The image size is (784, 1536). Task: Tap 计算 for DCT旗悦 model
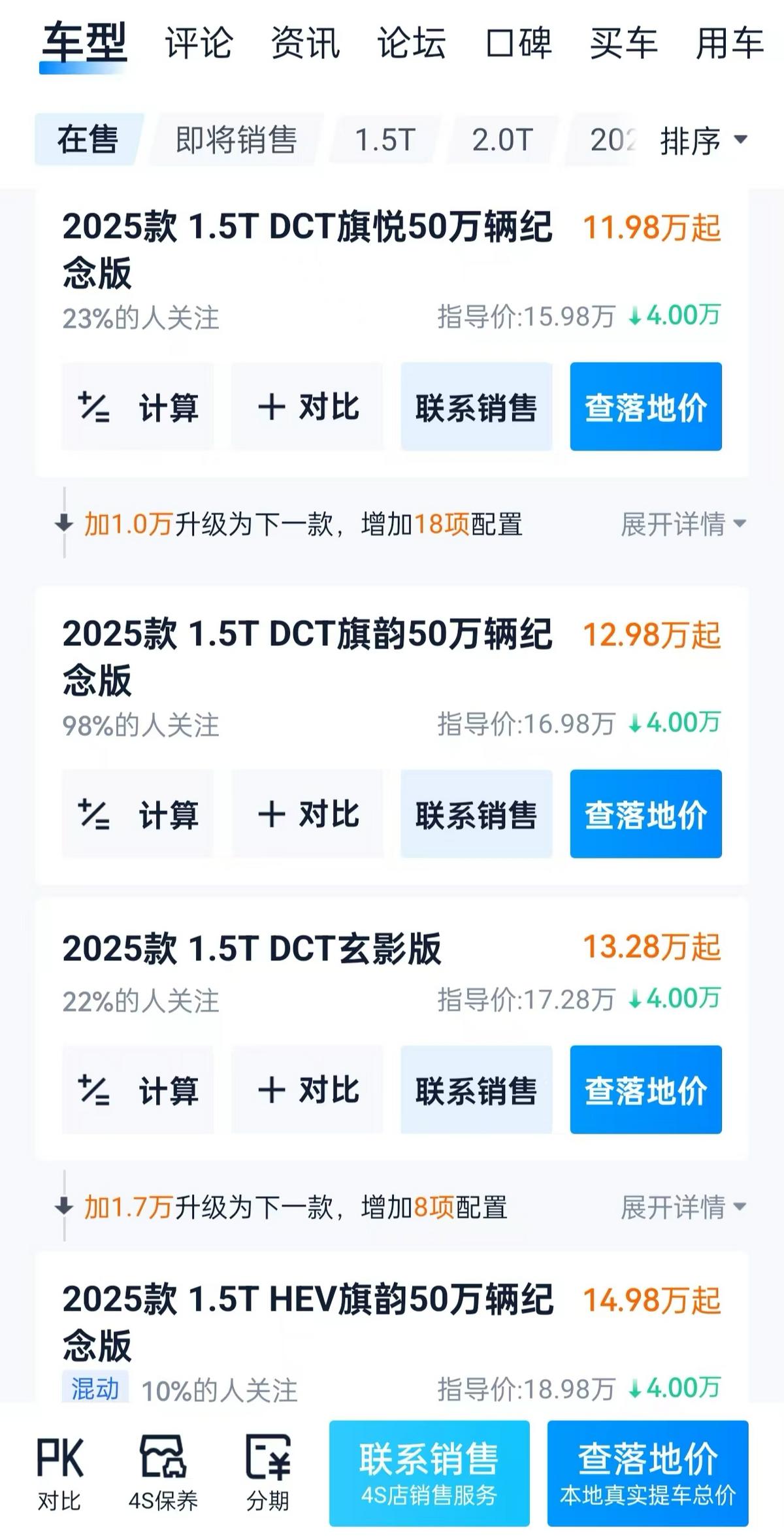tap(138, 407)
